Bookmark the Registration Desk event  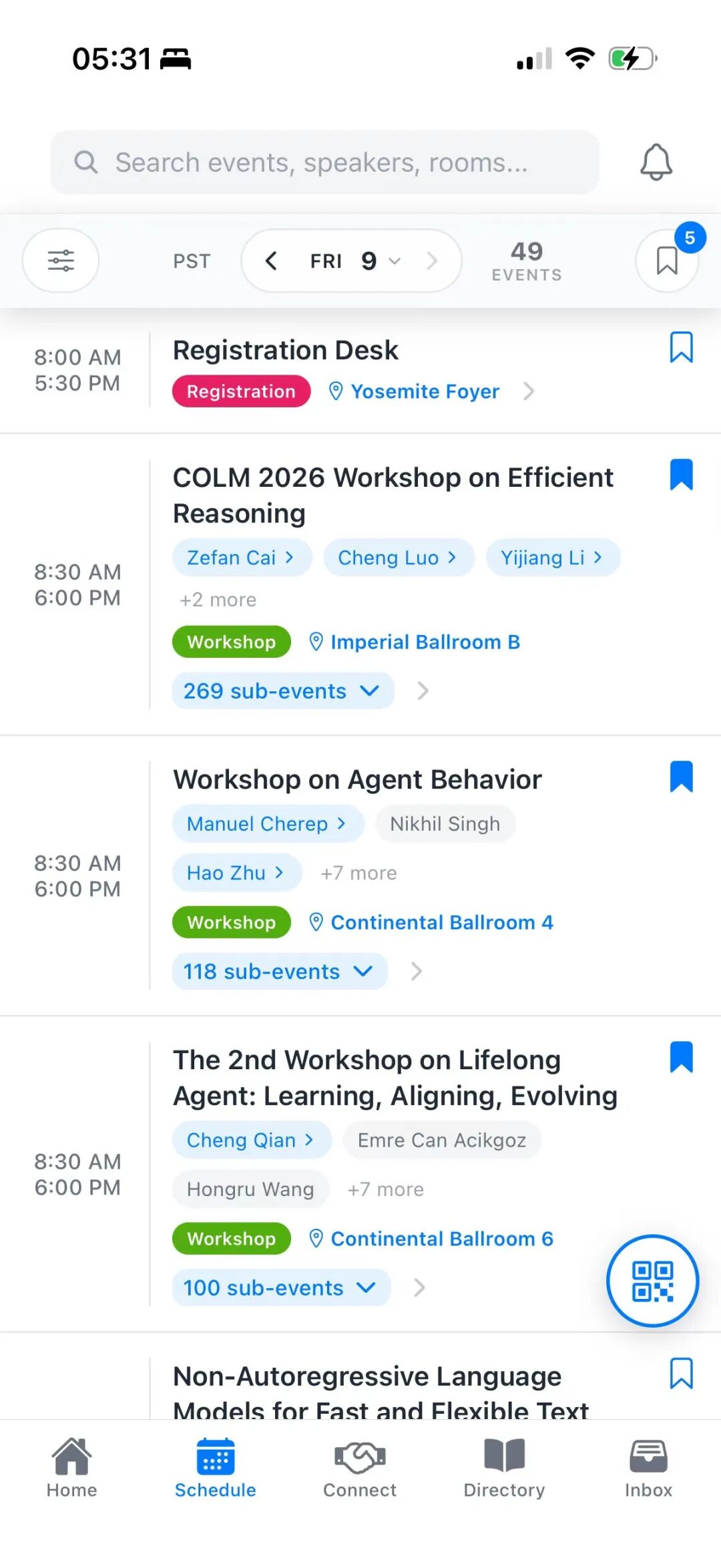[x=681, y=347]
